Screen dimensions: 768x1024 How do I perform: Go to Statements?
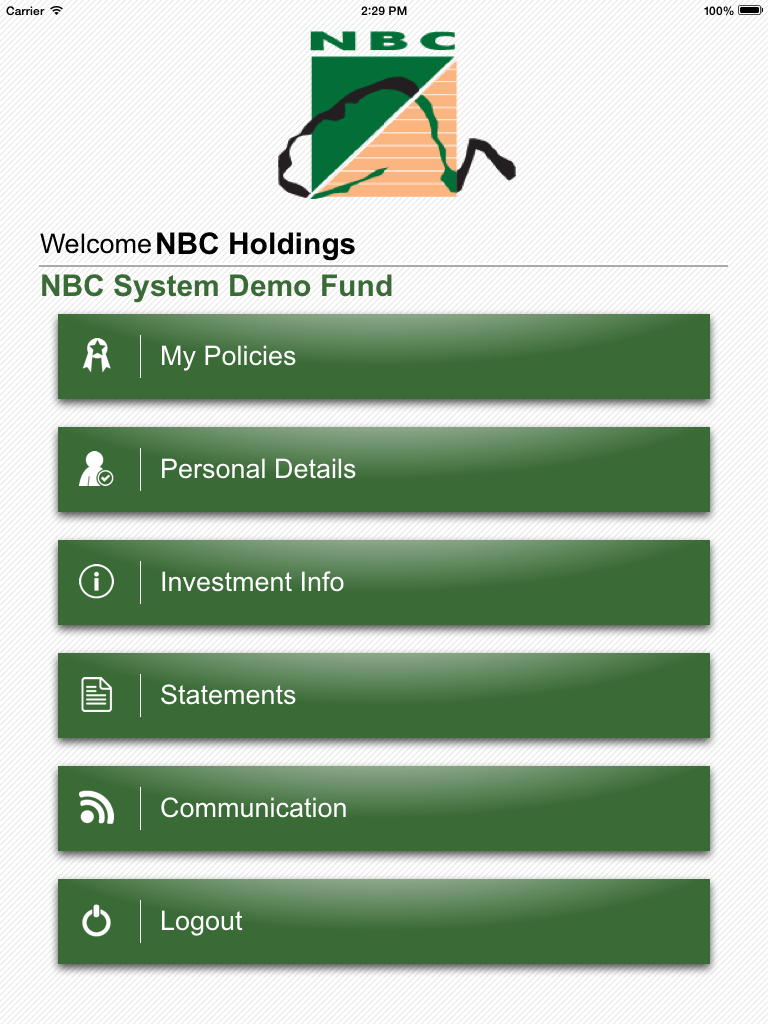[383, 695]
